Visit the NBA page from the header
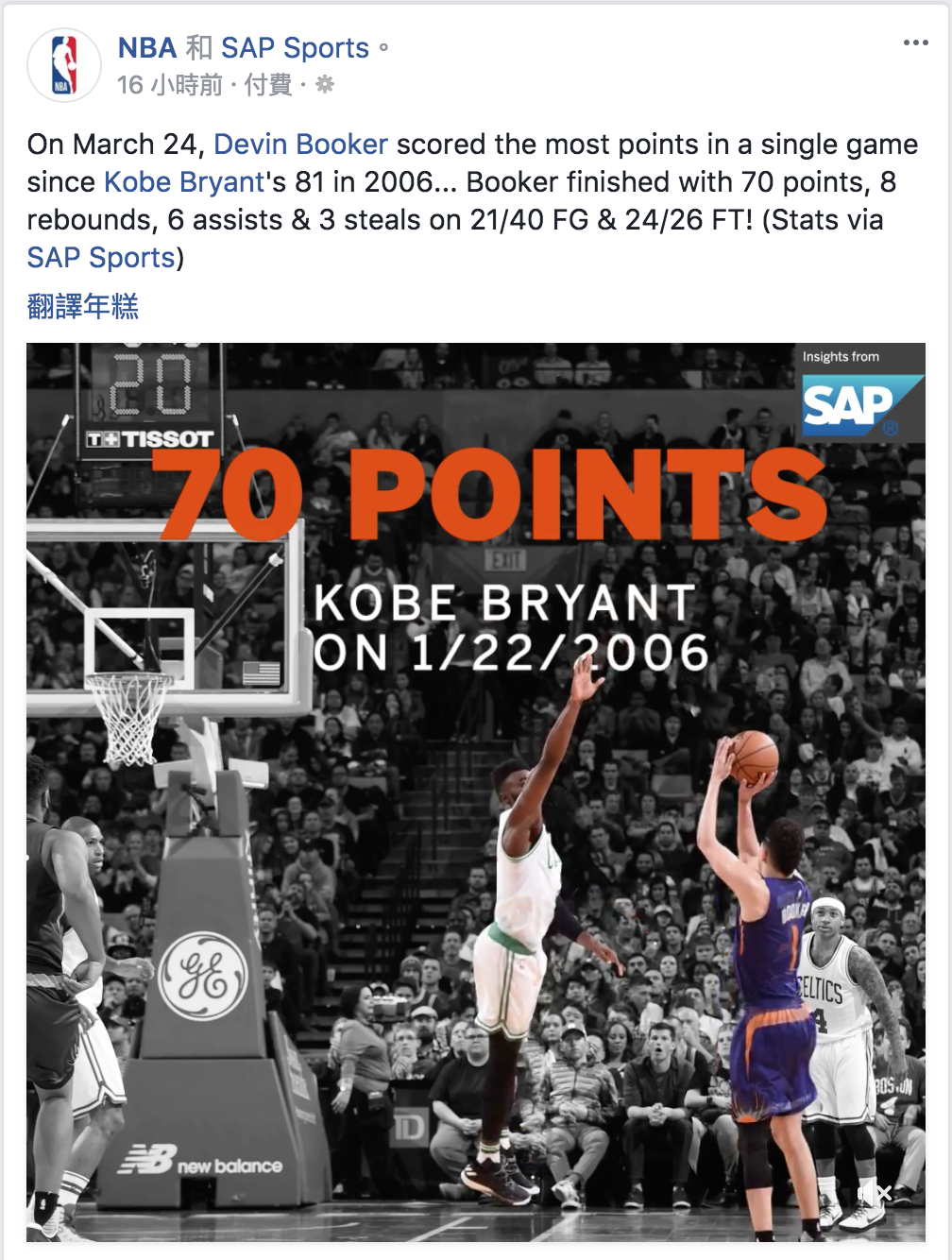Viewport: 952px width, 1260px height. coord(147,48)
